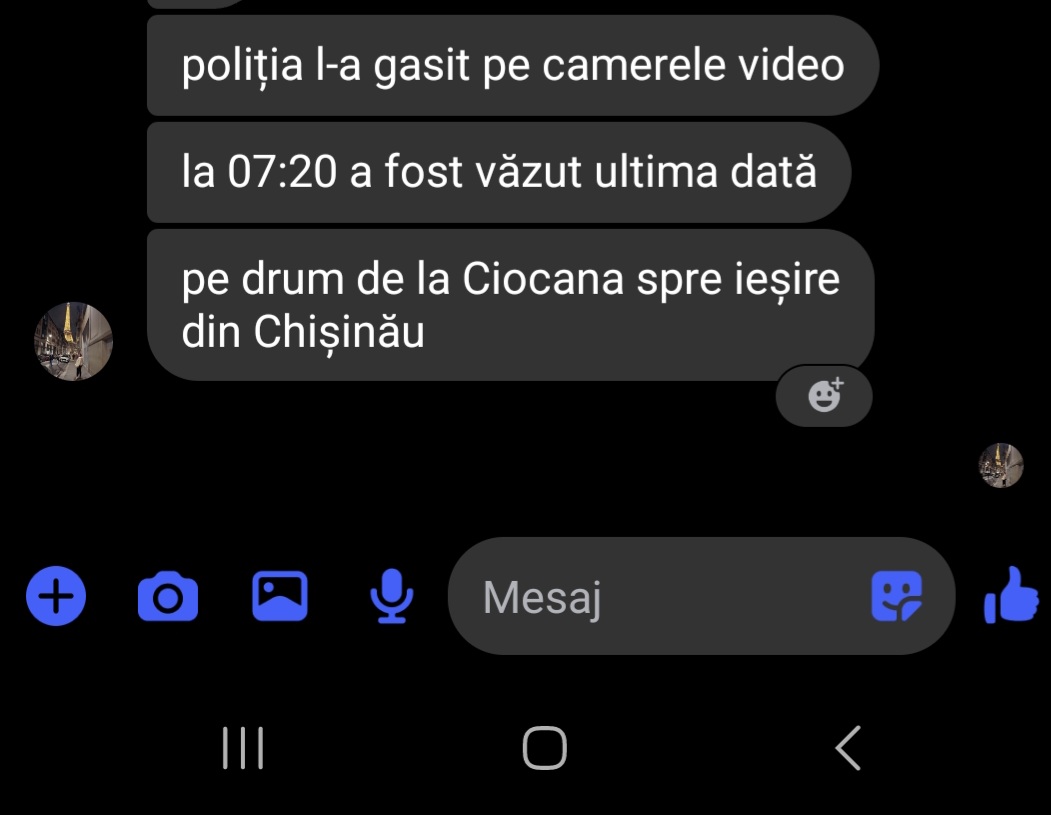Go back with system back arrow
1051x815 pixels.
tap(848, 748)
